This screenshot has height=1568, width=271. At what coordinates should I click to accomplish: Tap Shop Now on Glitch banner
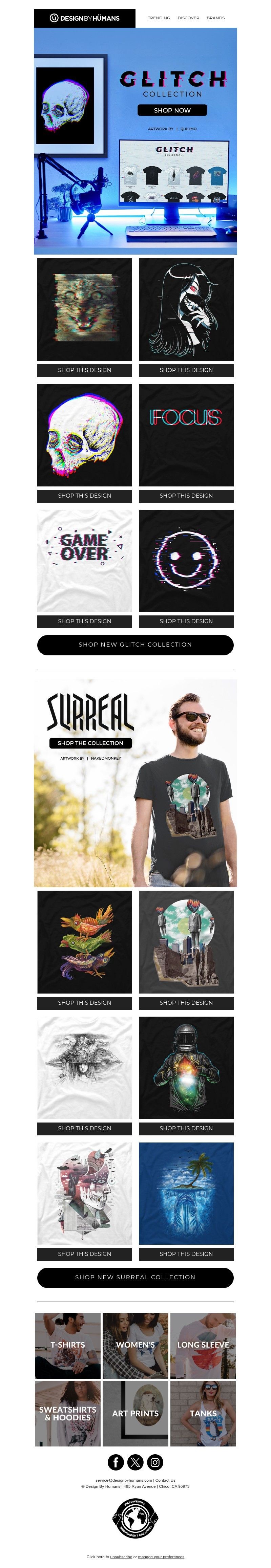click(172, 110)
